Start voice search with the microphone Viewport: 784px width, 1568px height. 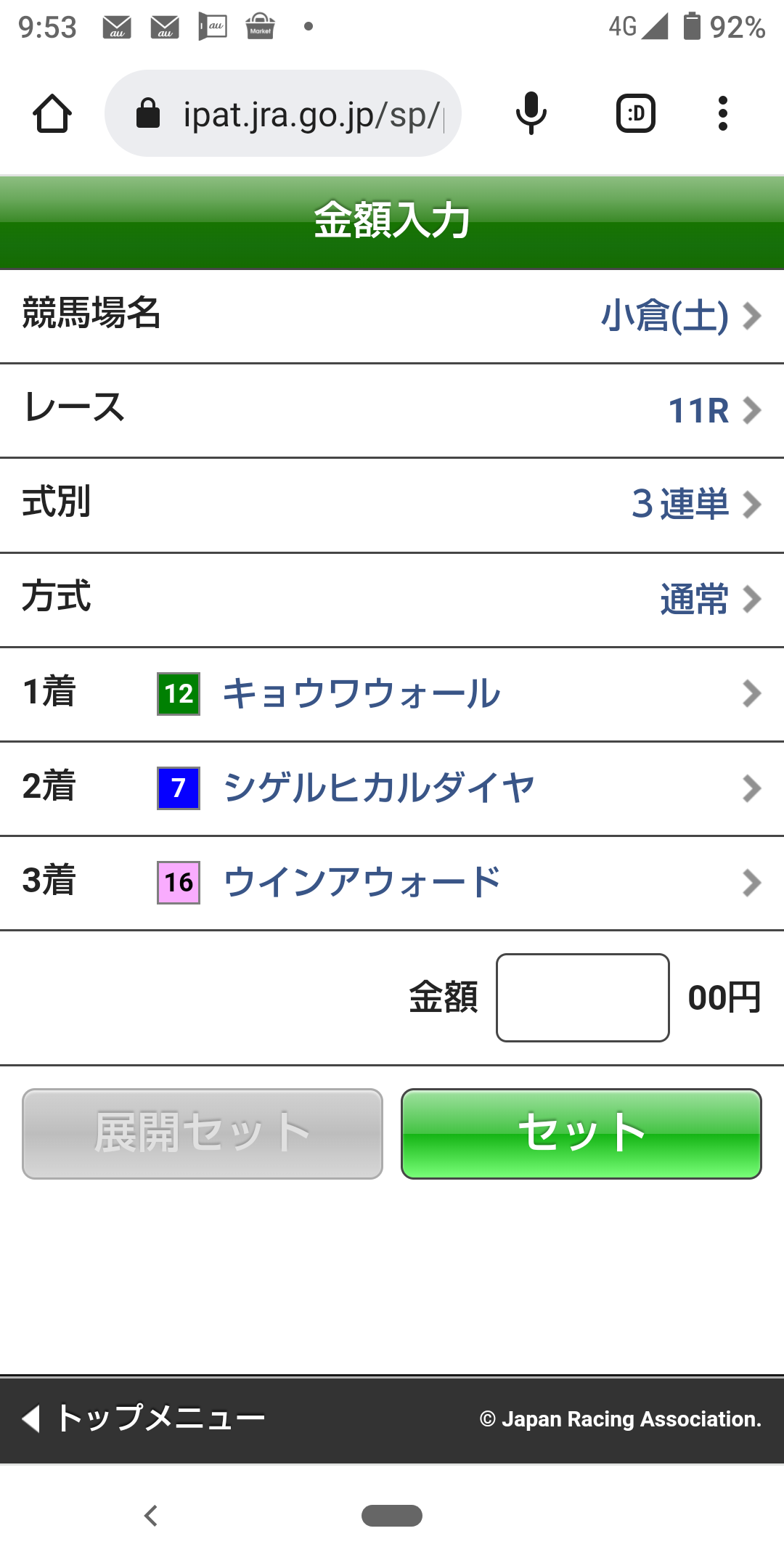[531, 114]
